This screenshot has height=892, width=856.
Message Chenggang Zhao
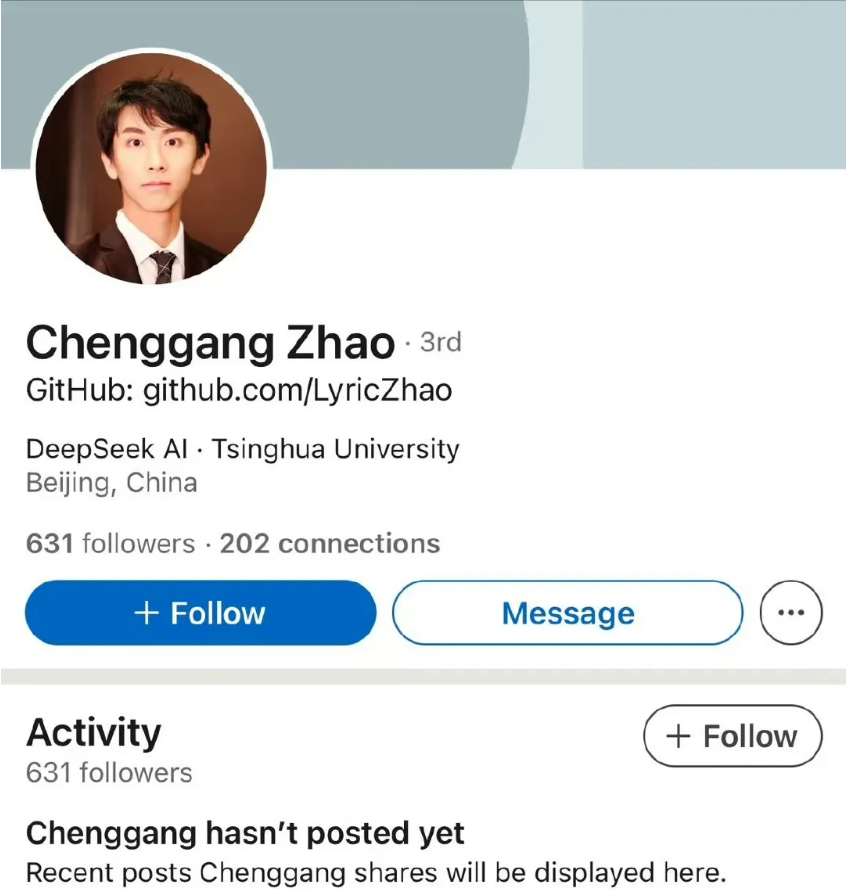point(567,613)
